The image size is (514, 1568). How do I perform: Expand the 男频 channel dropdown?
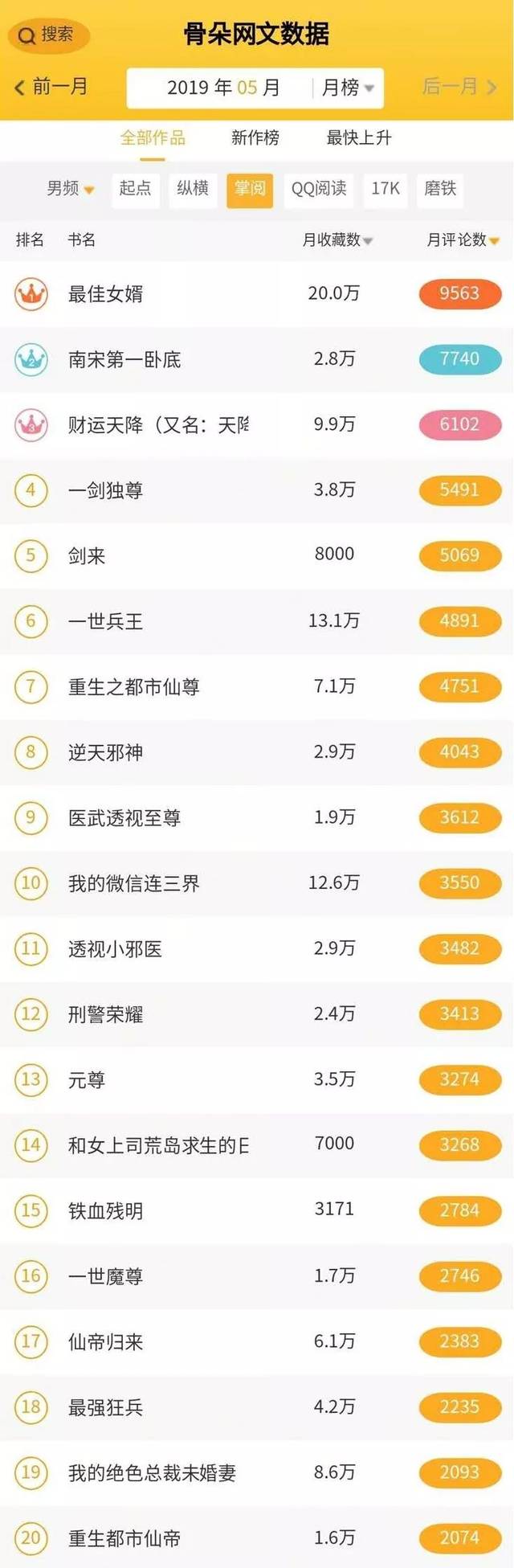(70, 189)
